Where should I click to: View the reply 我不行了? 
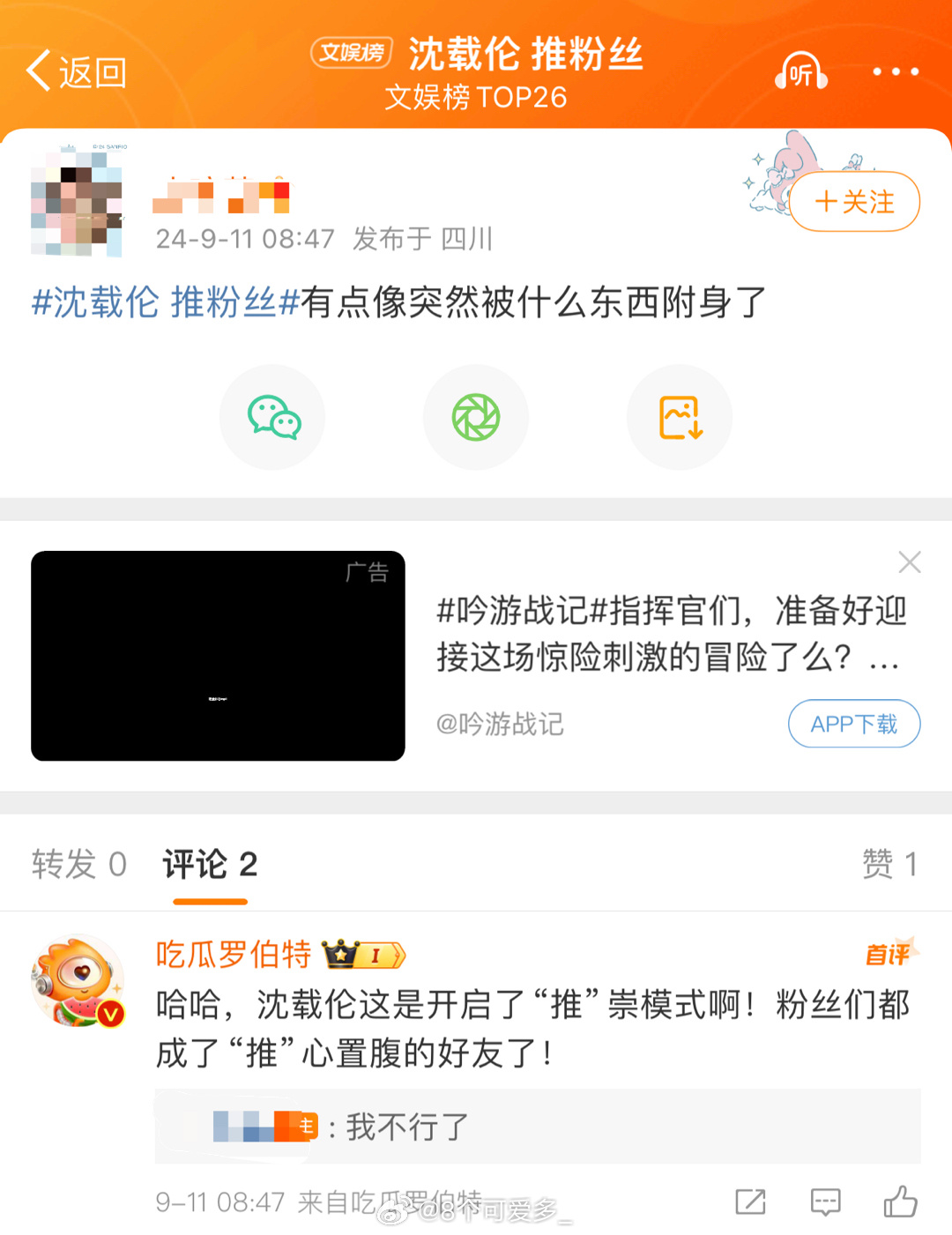[405, 1127]
